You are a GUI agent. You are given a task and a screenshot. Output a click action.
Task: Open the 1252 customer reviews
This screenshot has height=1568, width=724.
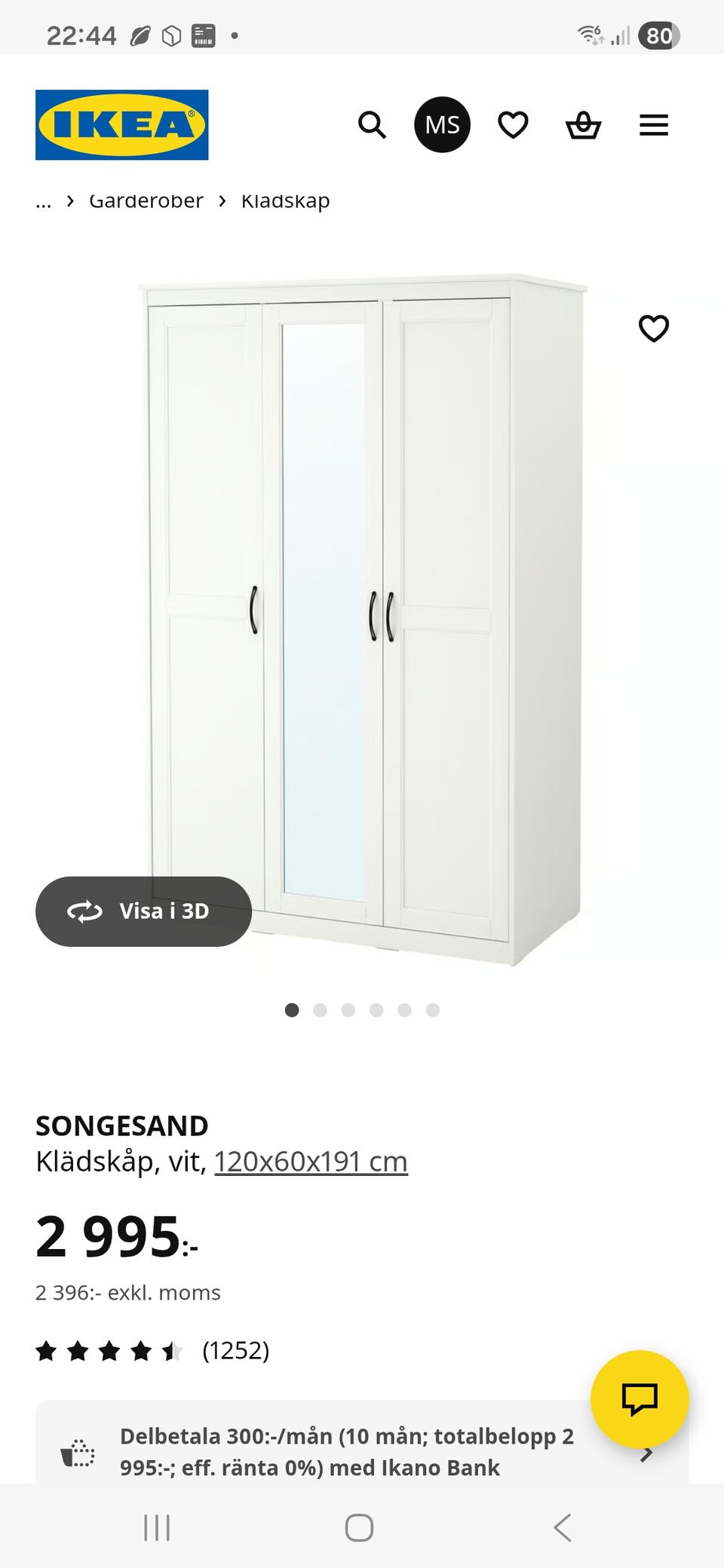235,1350
